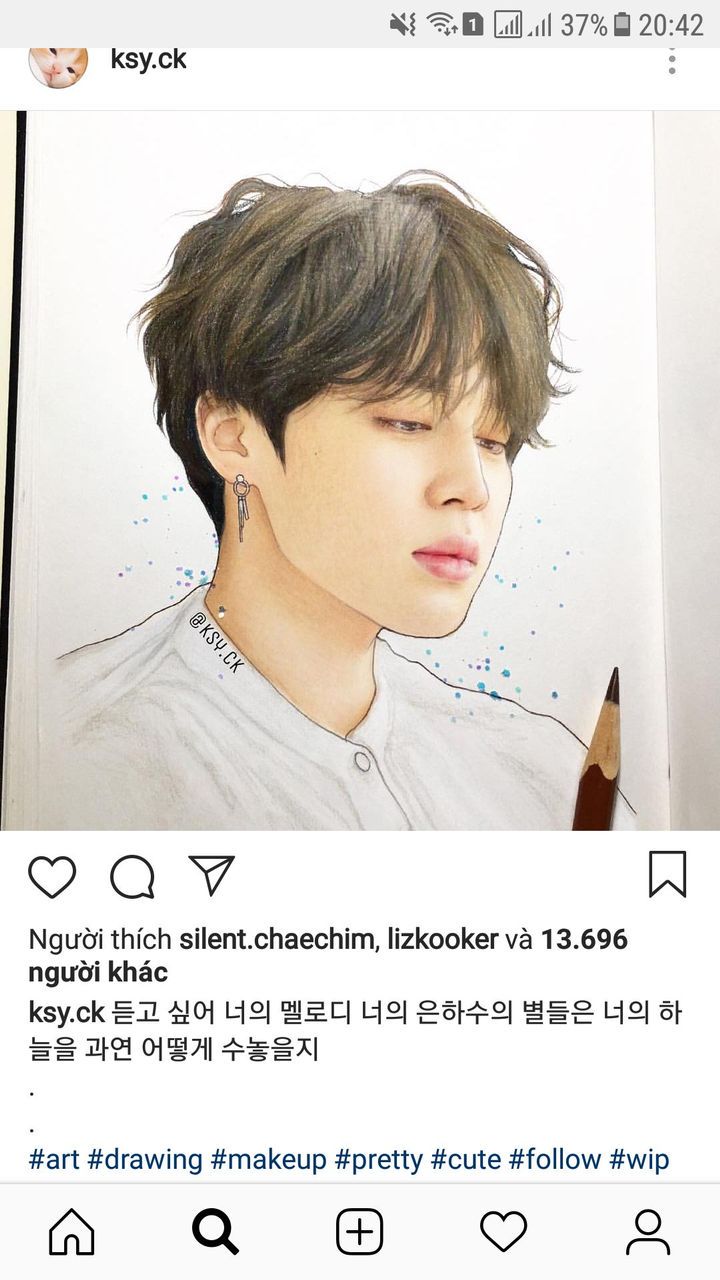Image resolution: width=720 pixels, height=1280 pixels.
Task: Bookmark this post
Action: [667, 874]
